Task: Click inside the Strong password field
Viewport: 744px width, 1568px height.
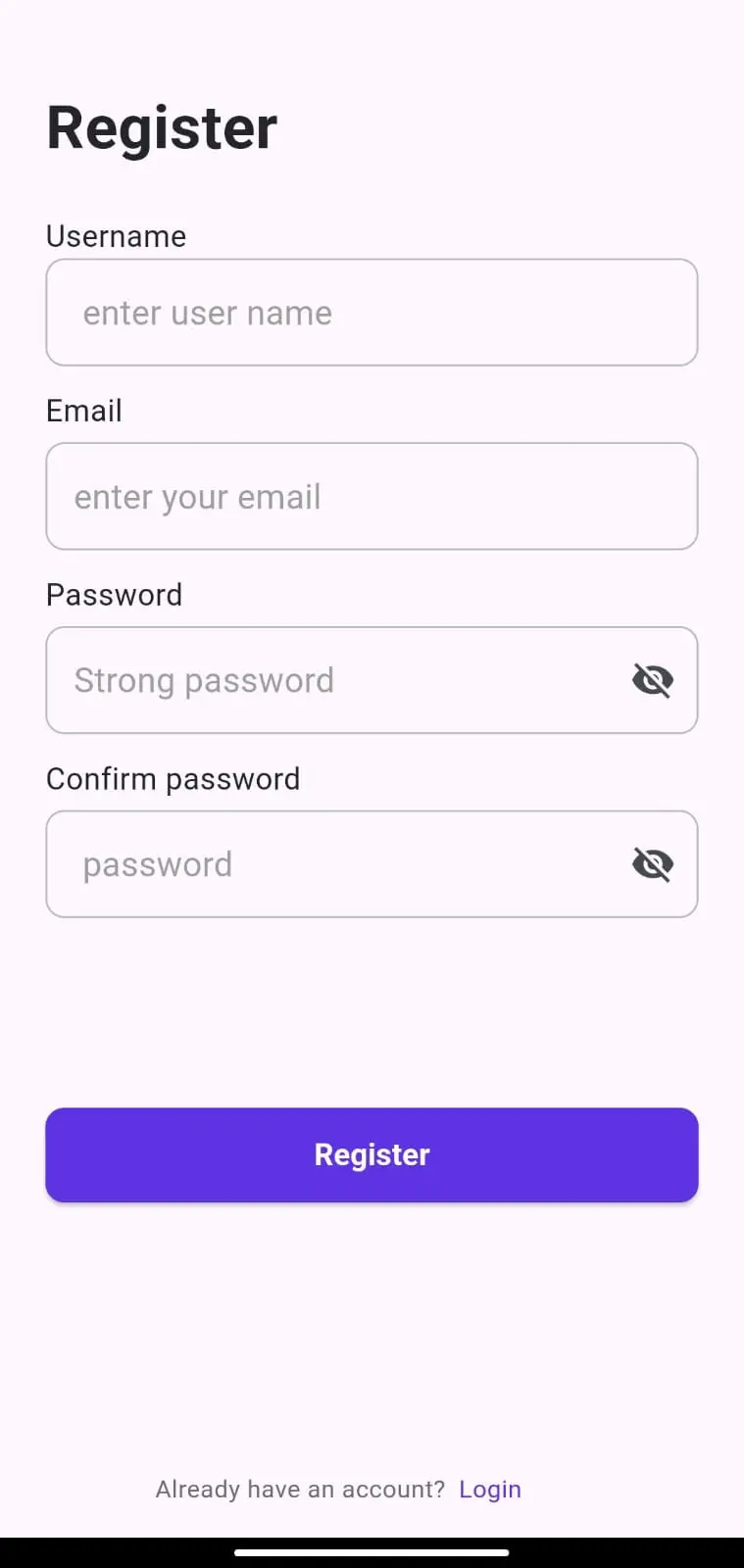Action: 294,679
